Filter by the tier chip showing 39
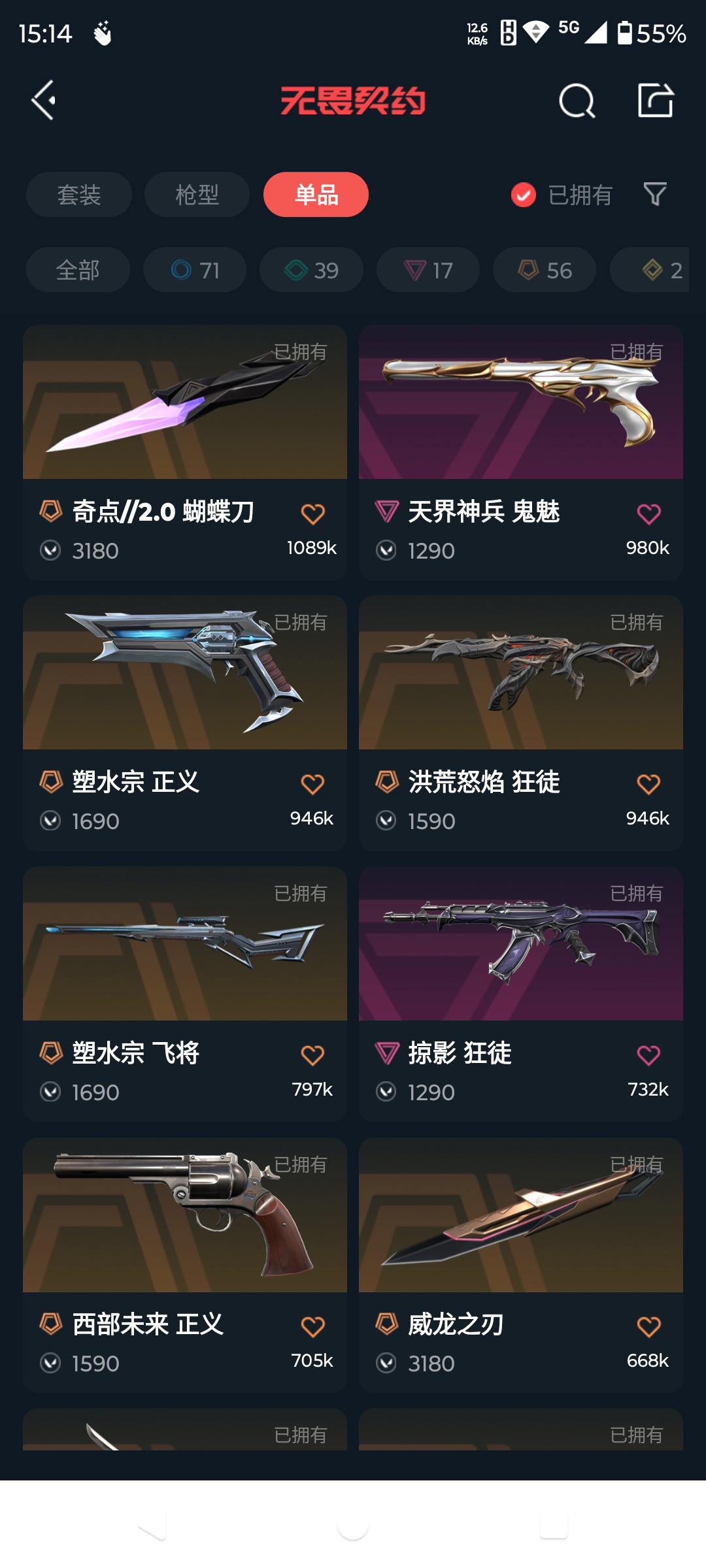706x1568 pixels. (x=311, y=270)
